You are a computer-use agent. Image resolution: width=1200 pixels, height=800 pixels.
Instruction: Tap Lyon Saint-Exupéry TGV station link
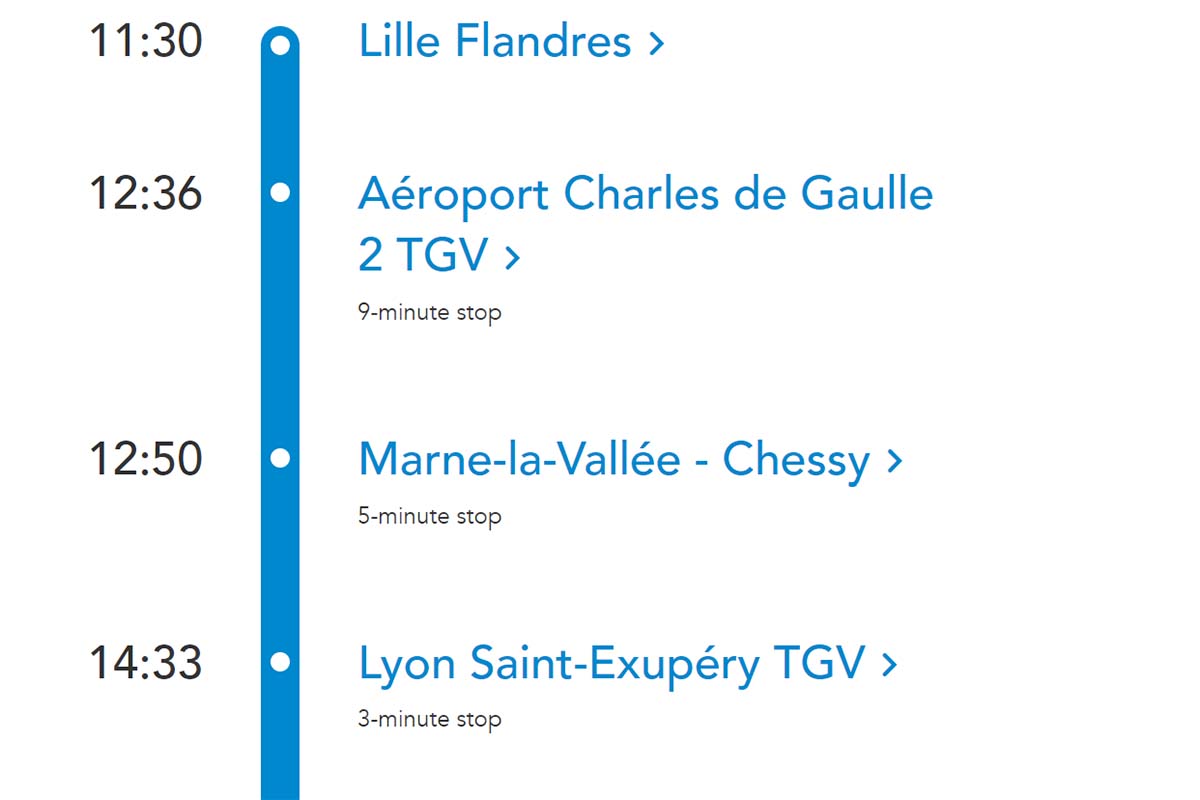click(x=627, y=664)
